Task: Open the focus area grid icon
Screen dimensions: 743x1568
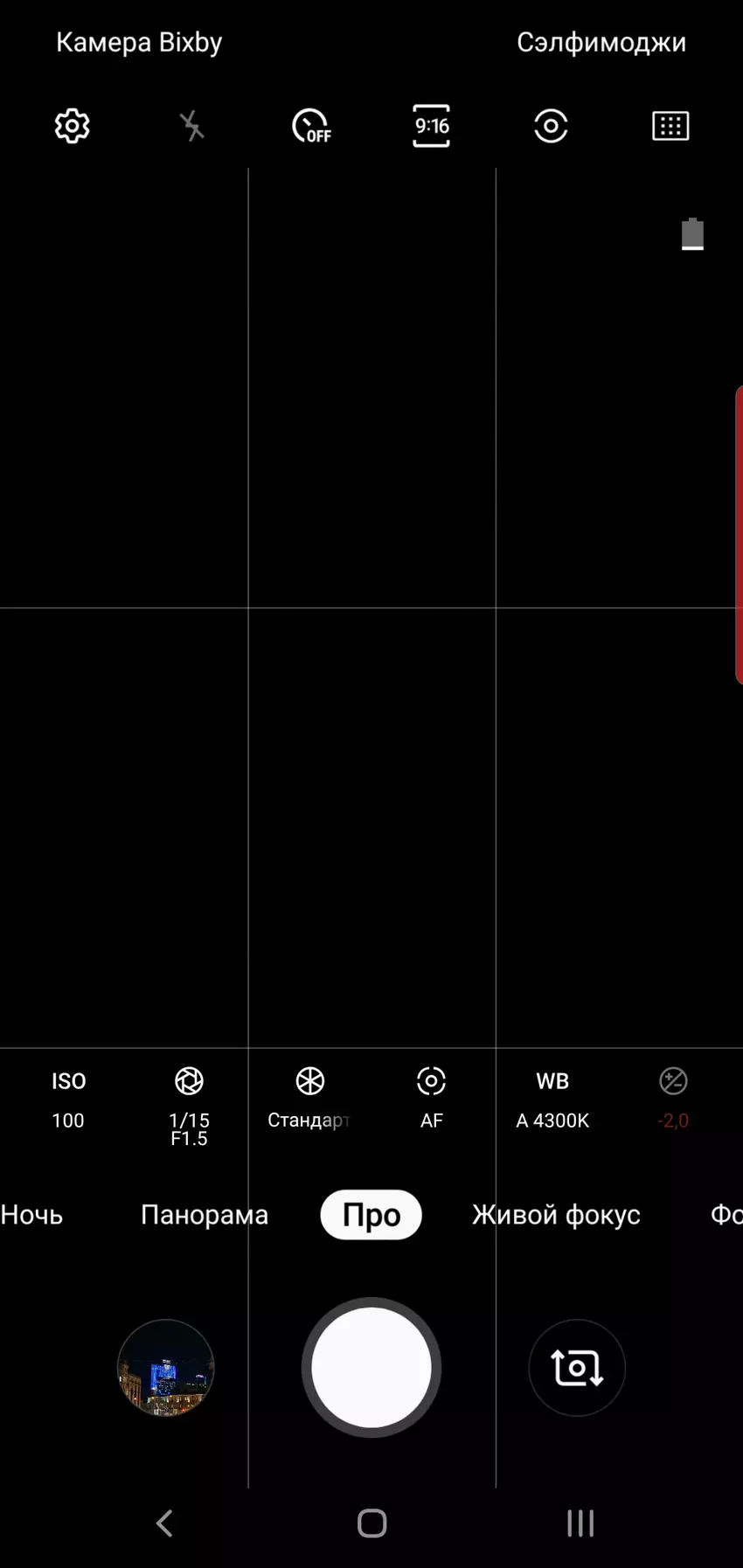Action: pyautogui.click(x=670, y=127)
